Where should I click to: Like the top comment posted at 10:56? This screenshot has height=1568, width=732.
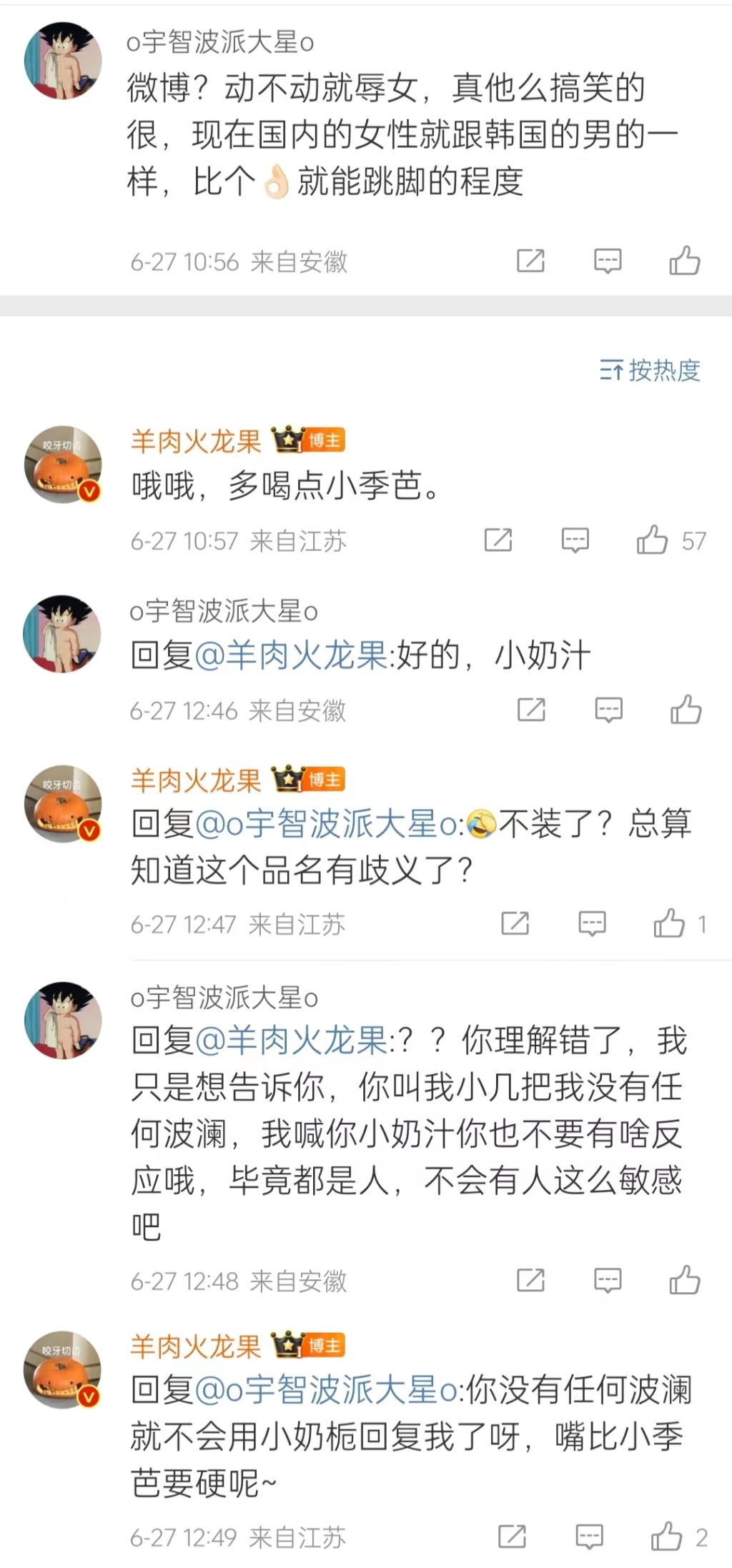pyautogui.click(x=684, y=261)
